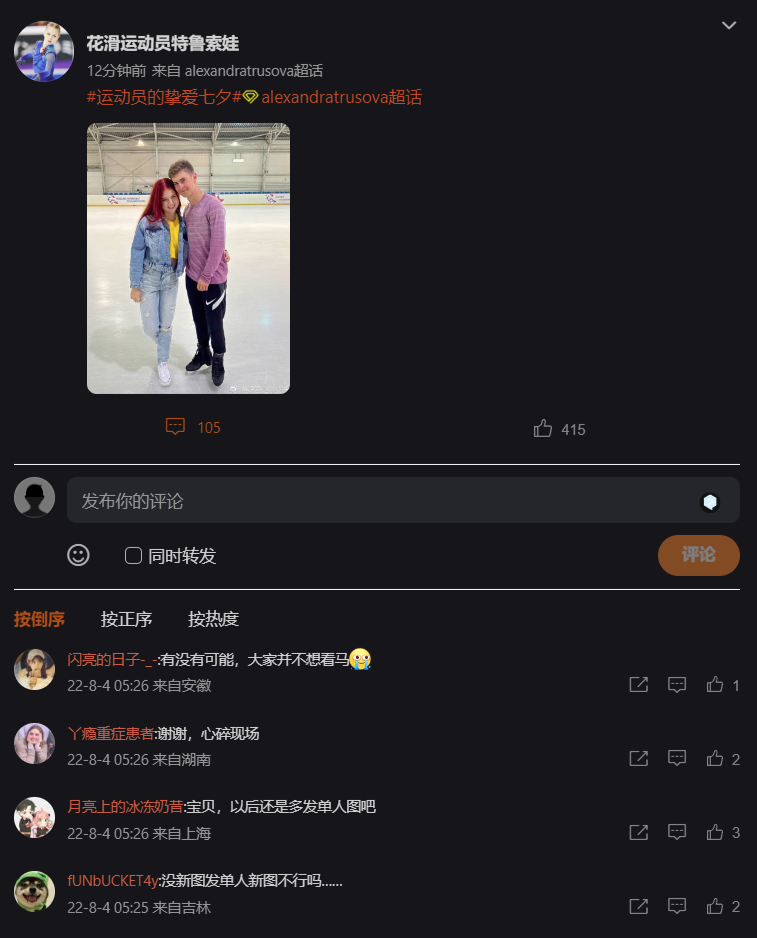
Task: Submit with the 评论 button
Action: [698, 555]
